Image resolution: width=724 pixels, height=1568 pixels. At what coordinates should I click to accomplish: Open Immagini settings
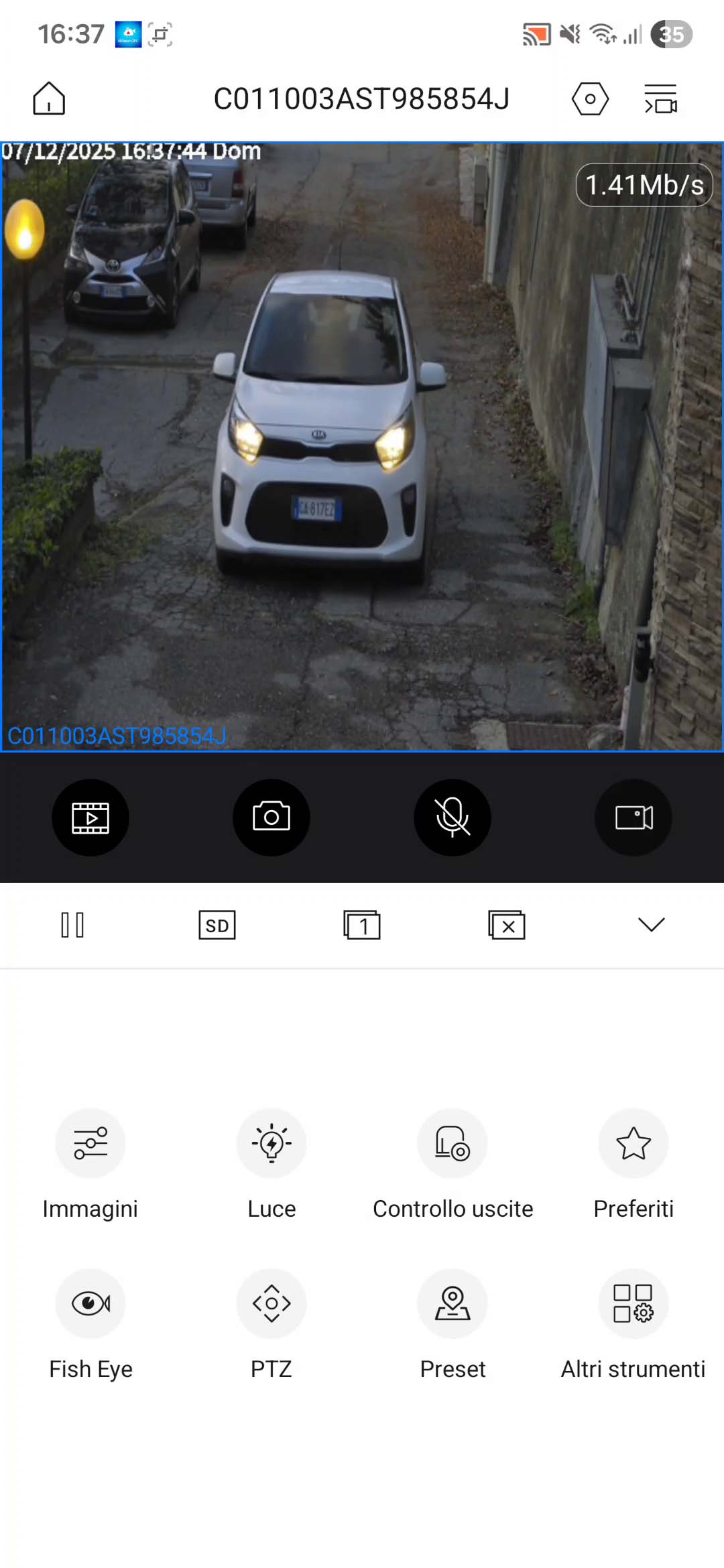pyautogui.click(x=90, y=1143)
